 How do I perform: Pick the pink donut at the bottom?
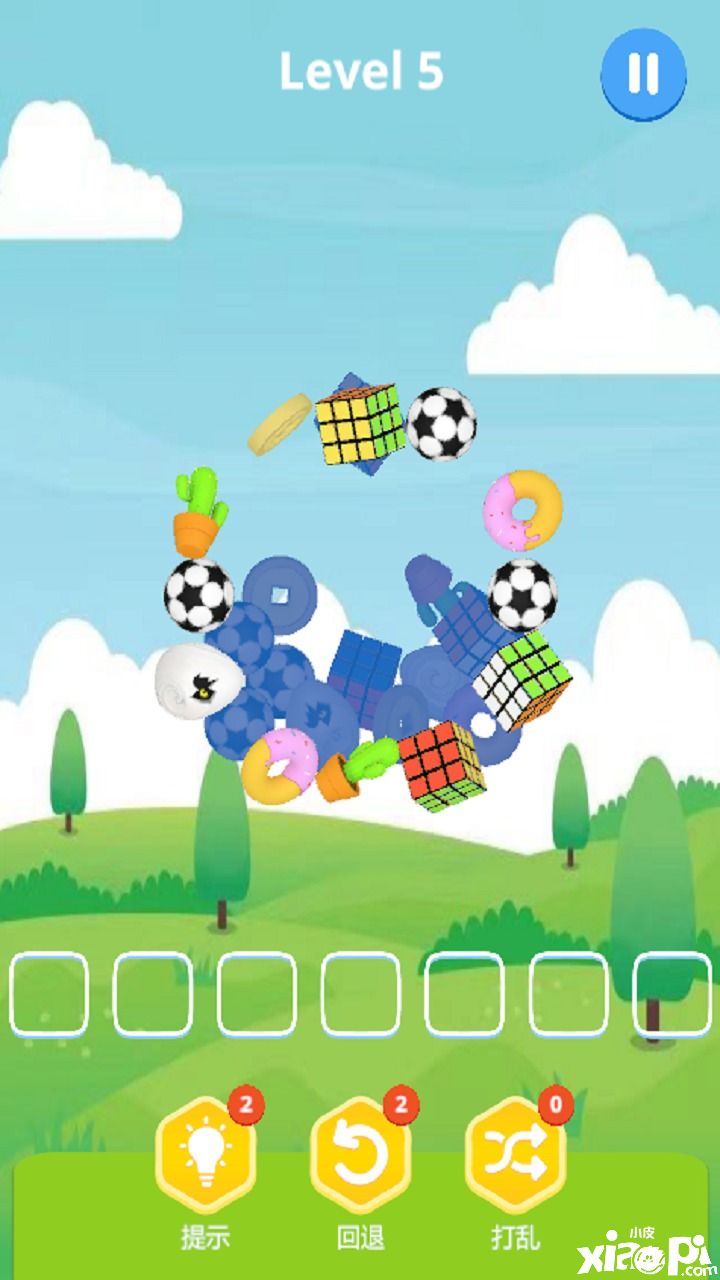(278, 764)
